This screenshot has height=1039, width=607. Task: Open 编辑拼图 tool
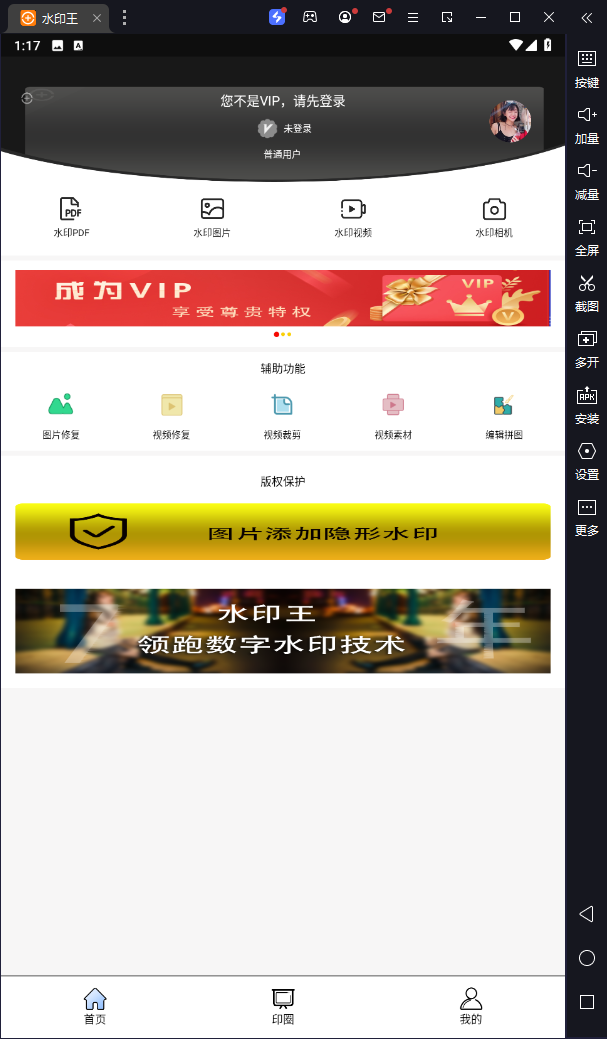(x=504, y=415)
